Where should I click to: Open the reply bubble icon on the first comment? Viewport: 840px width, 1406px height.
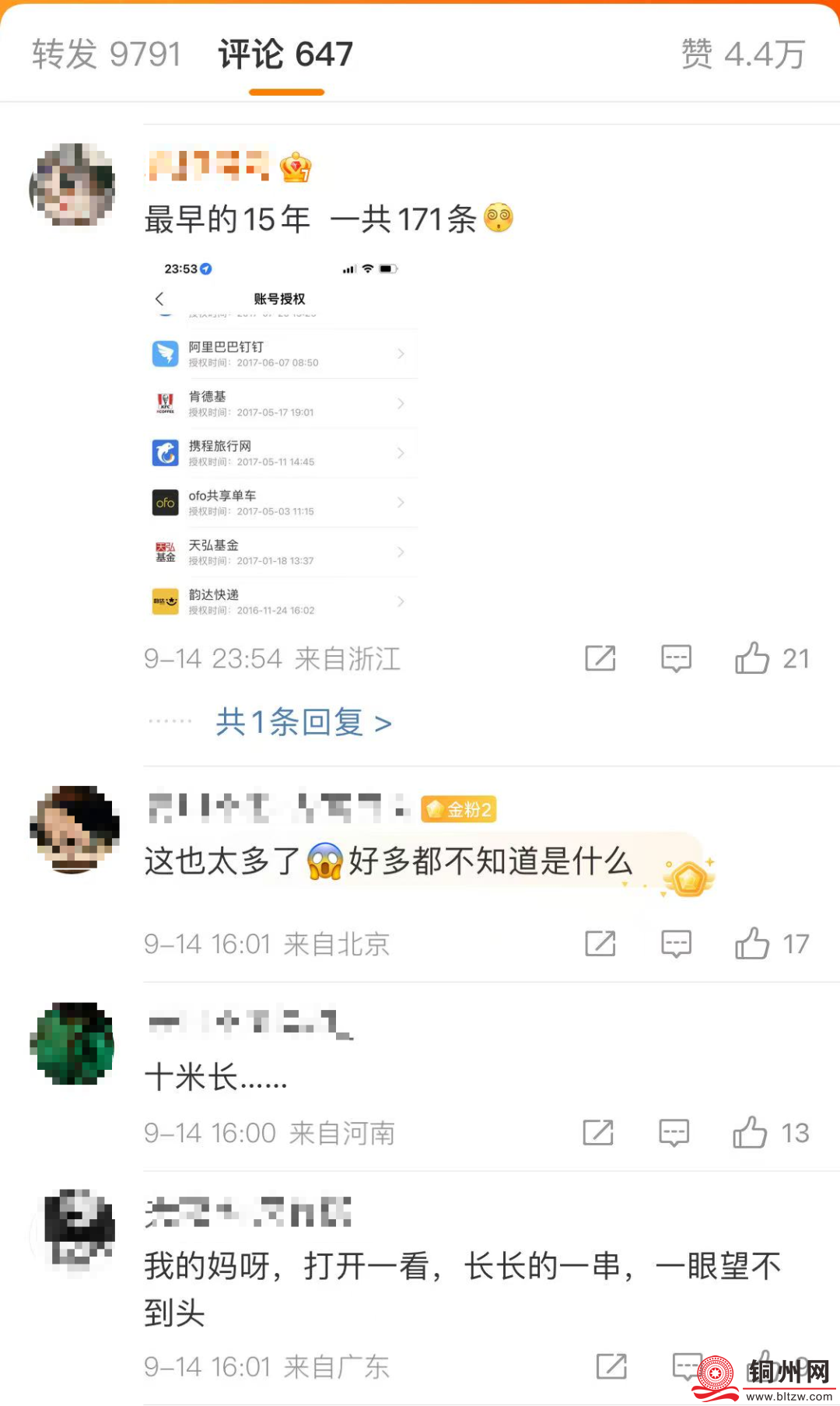click(x=676, y=658)
